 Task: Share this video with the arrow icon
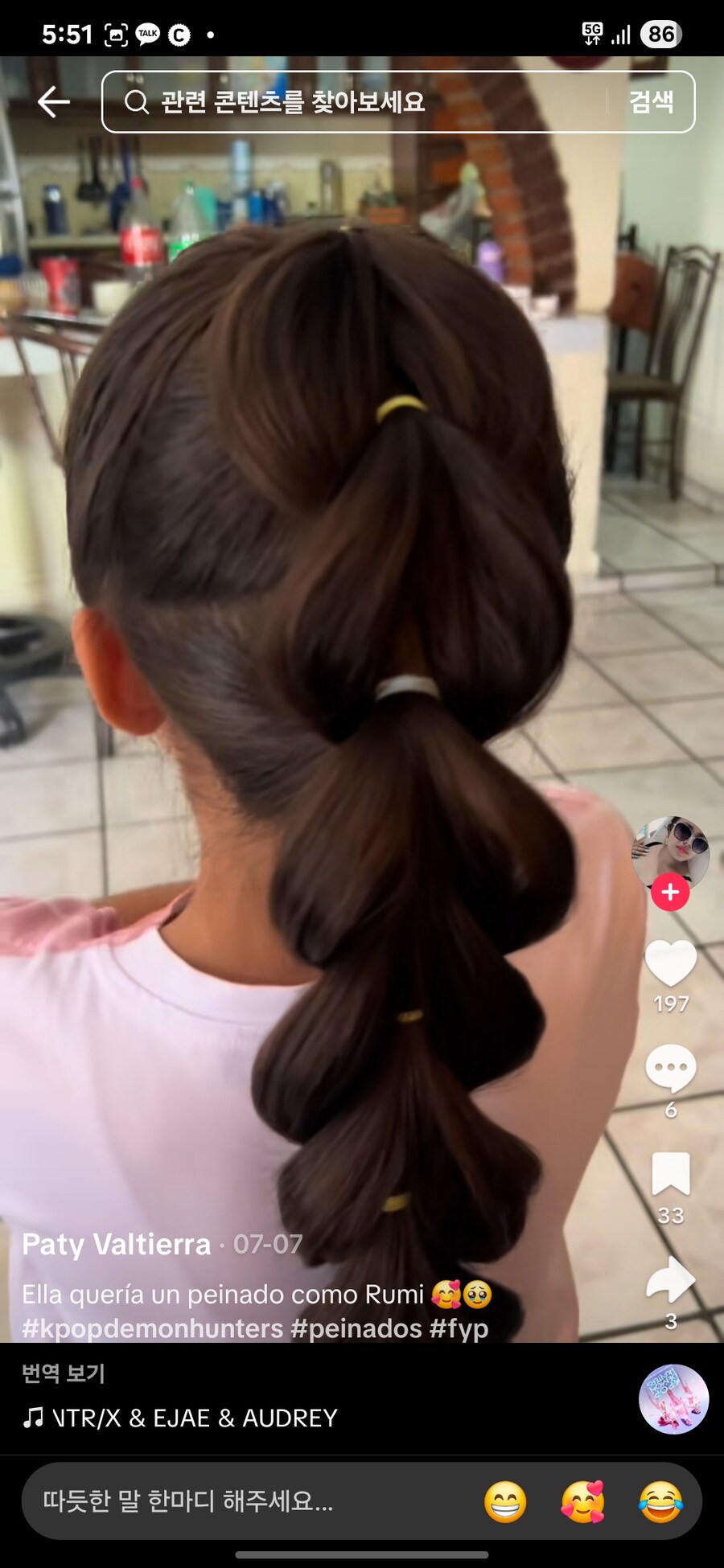[x=670, y=1279]
